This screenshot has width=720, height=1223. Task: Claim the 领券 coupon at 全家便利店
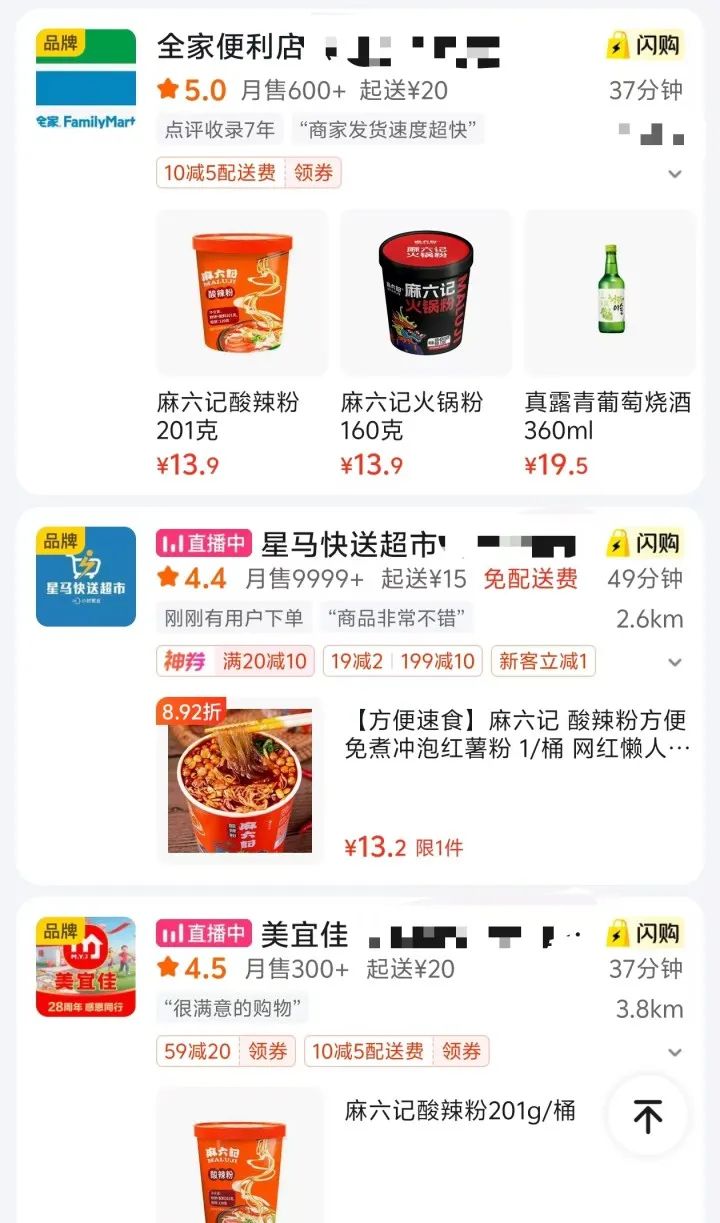pos(313,173)
